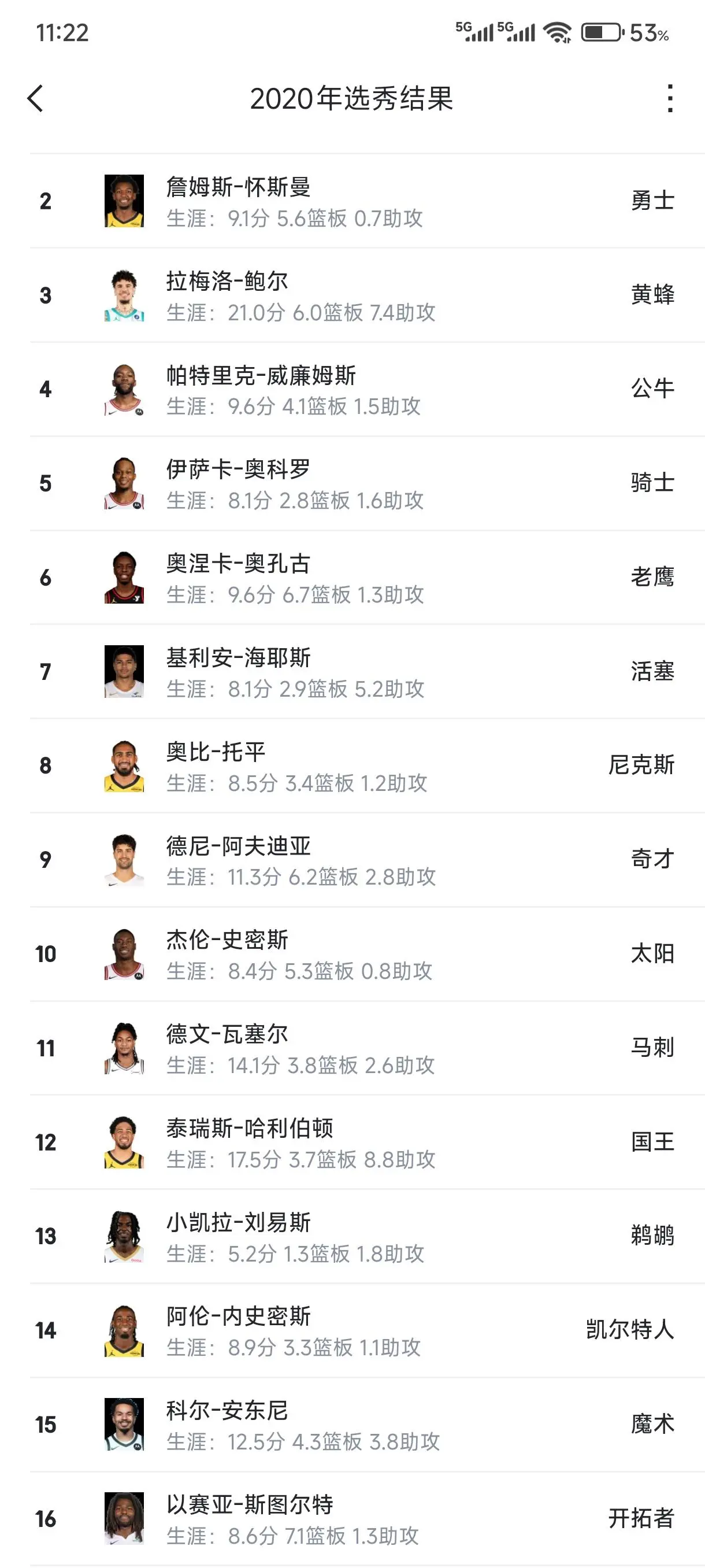The image size is (705, 1568).
Task: Select 基利安-海耶斯 pick 7 row
Action: [x=353, y=671]
